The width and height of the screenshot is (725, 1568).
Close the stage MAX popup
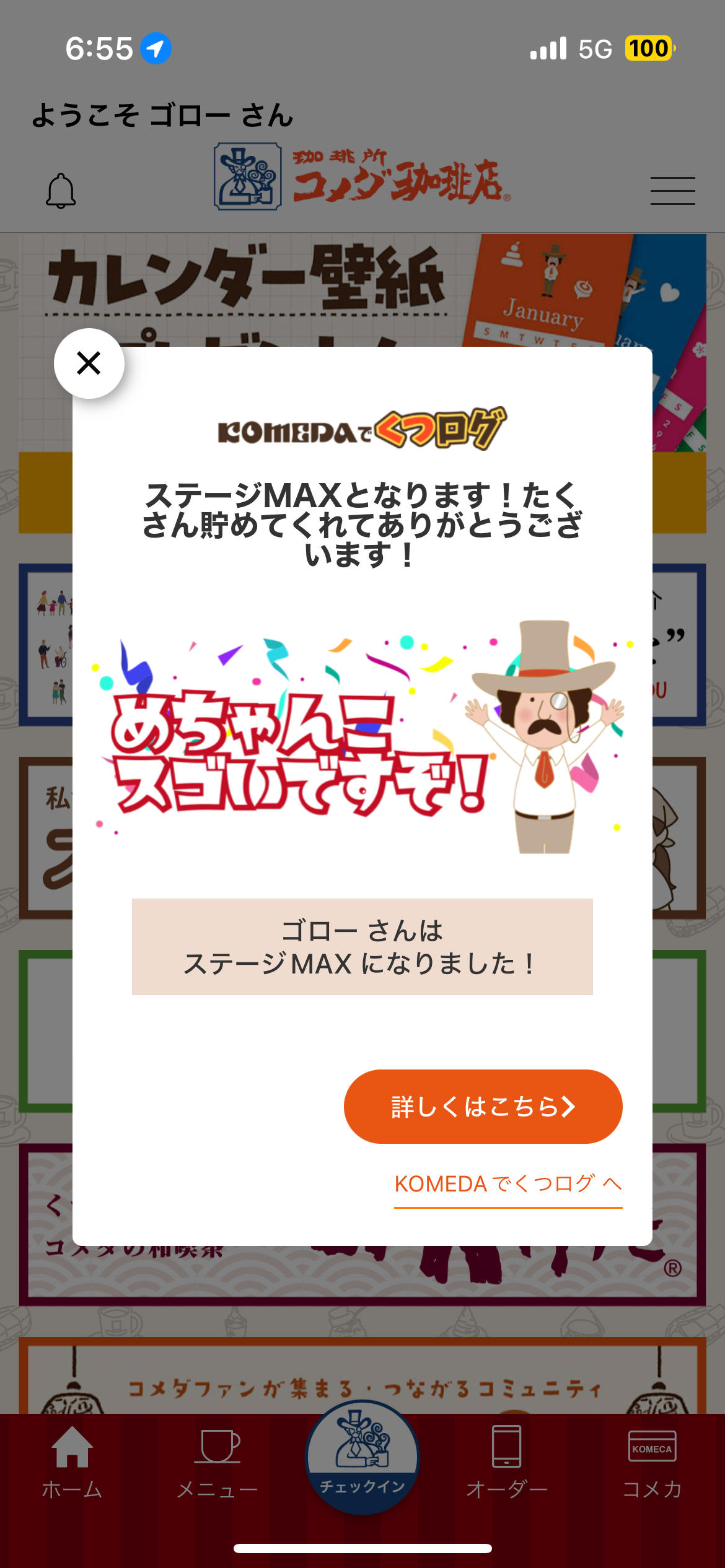89,364
